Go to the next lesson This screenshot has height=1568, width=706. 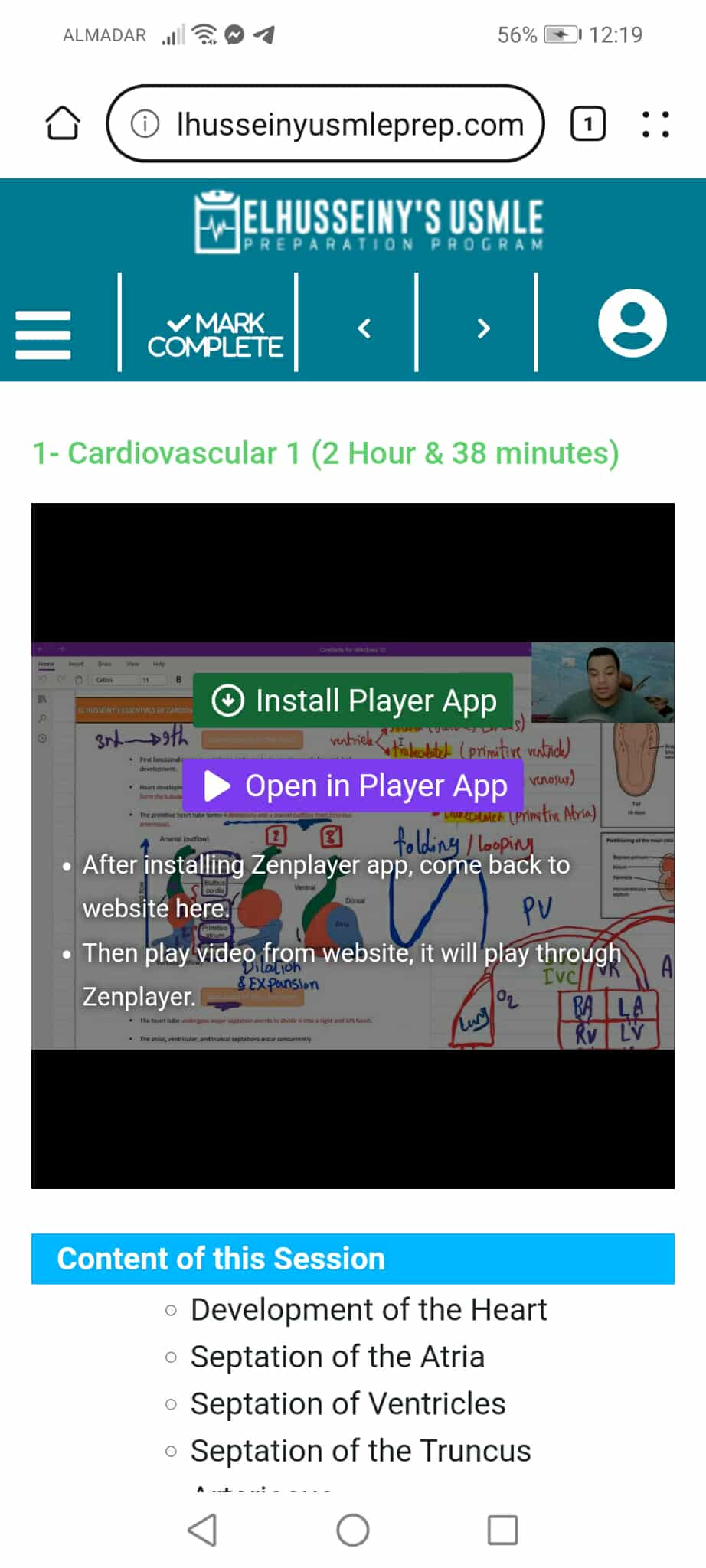483,328
